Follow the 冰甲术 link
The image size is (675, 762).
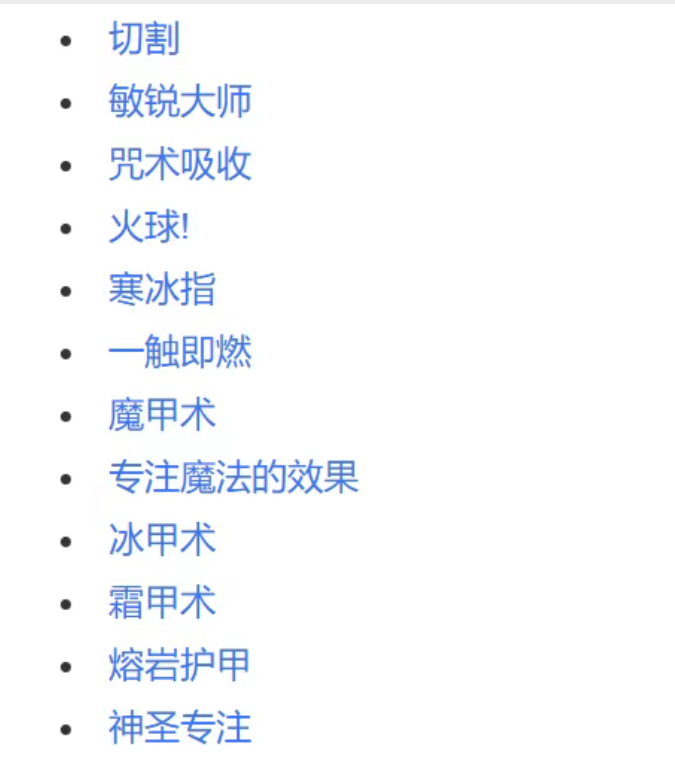click(x=162, y=540)
